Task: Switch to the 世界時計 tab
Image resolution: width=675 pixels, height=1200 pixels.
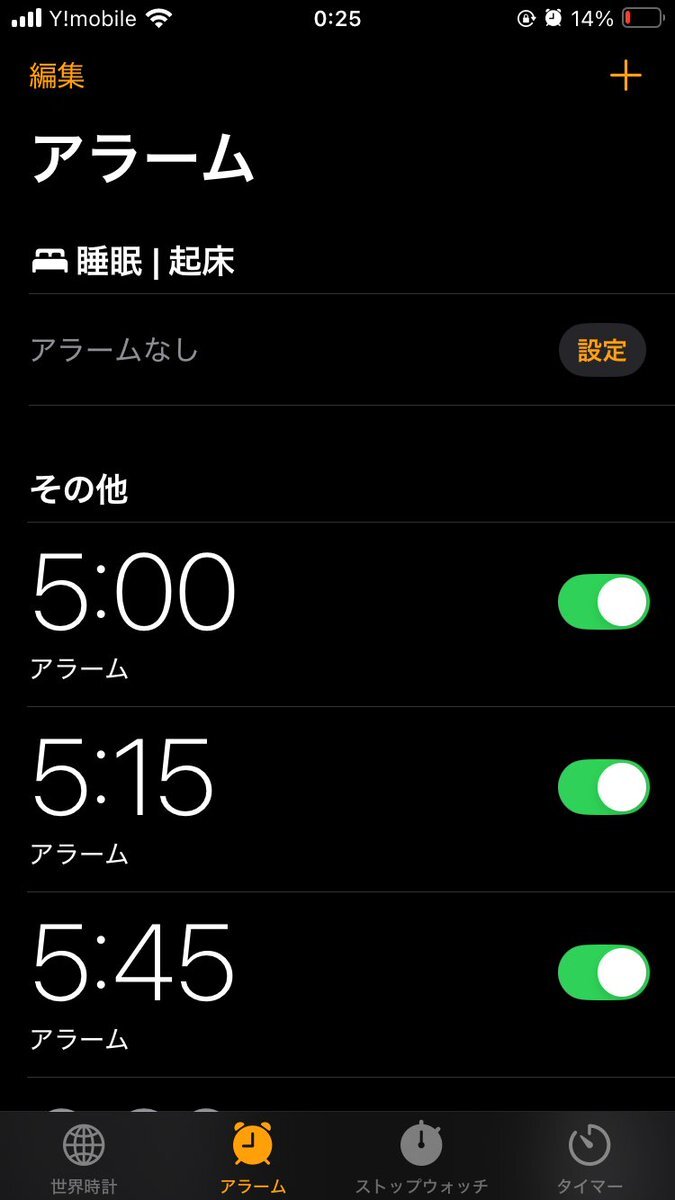Action: (84, 1158)
